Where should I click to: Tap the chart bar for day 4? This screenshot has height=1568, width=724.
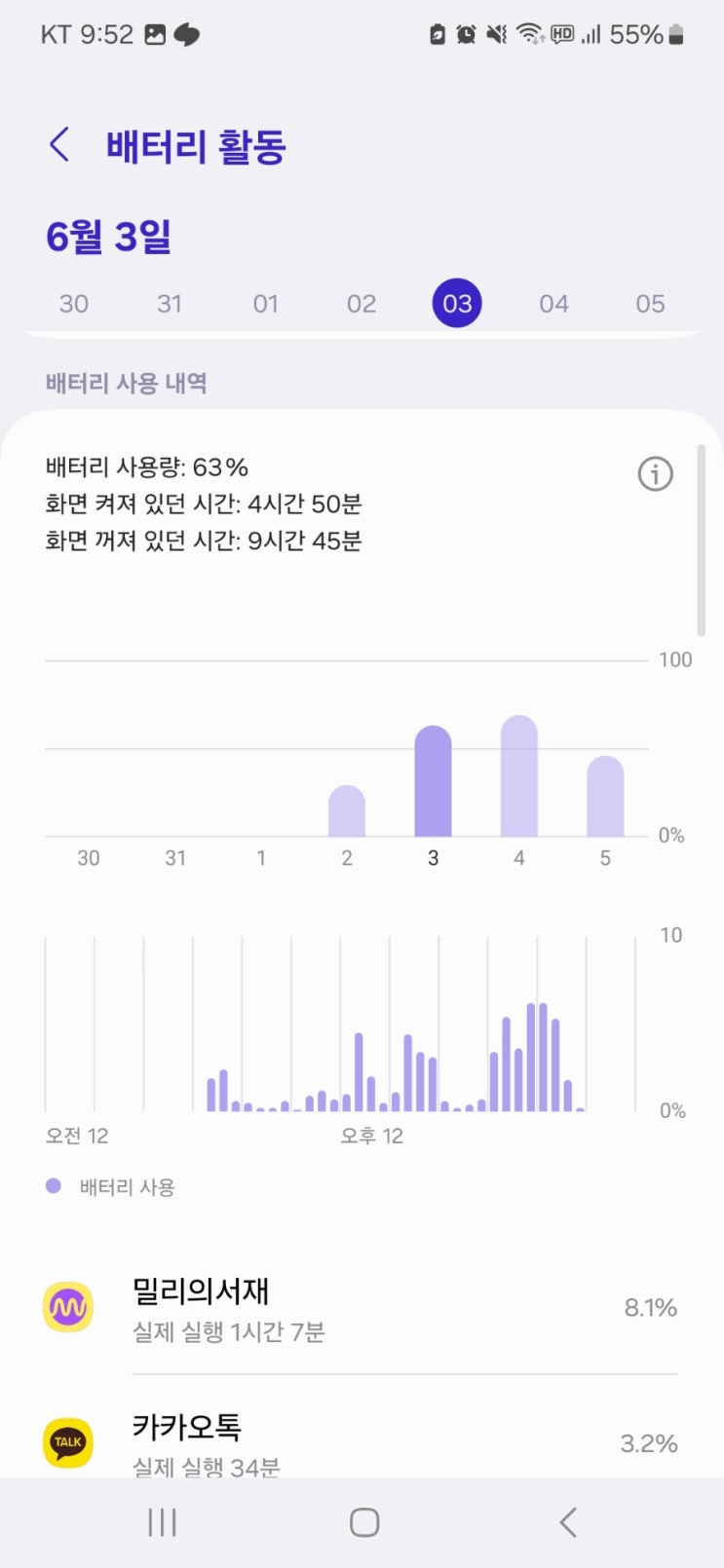point(519,777)
